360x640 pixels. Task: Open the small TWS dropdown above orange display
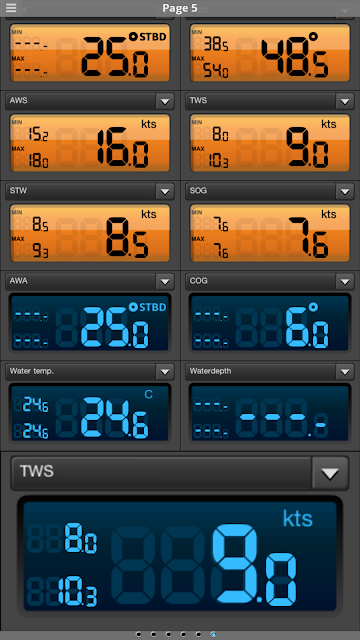[x=345, y=101]
